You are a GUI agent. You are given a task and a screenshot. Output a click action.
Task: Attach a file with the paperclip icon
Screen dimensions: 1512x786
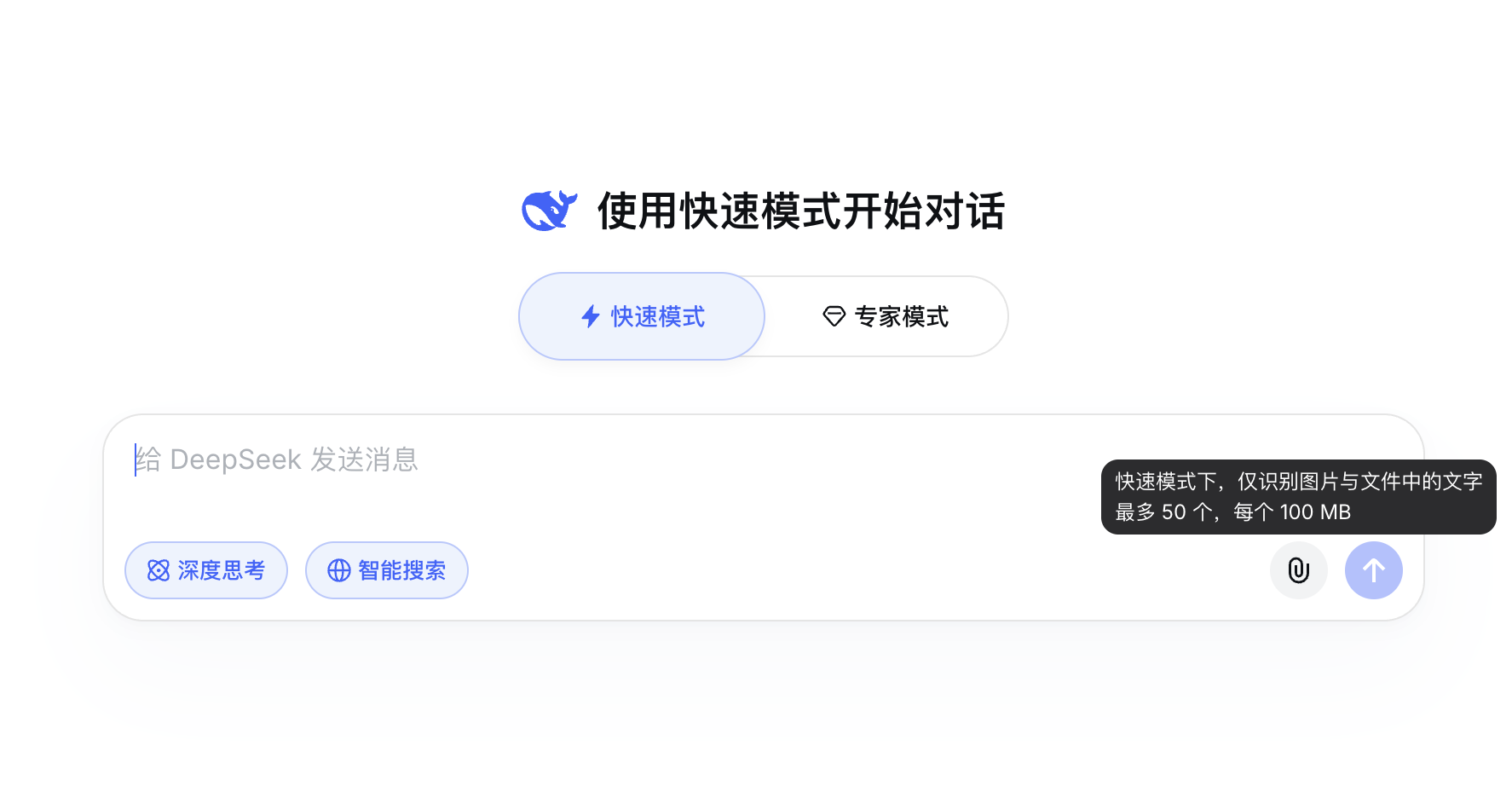coord(1298,570)
